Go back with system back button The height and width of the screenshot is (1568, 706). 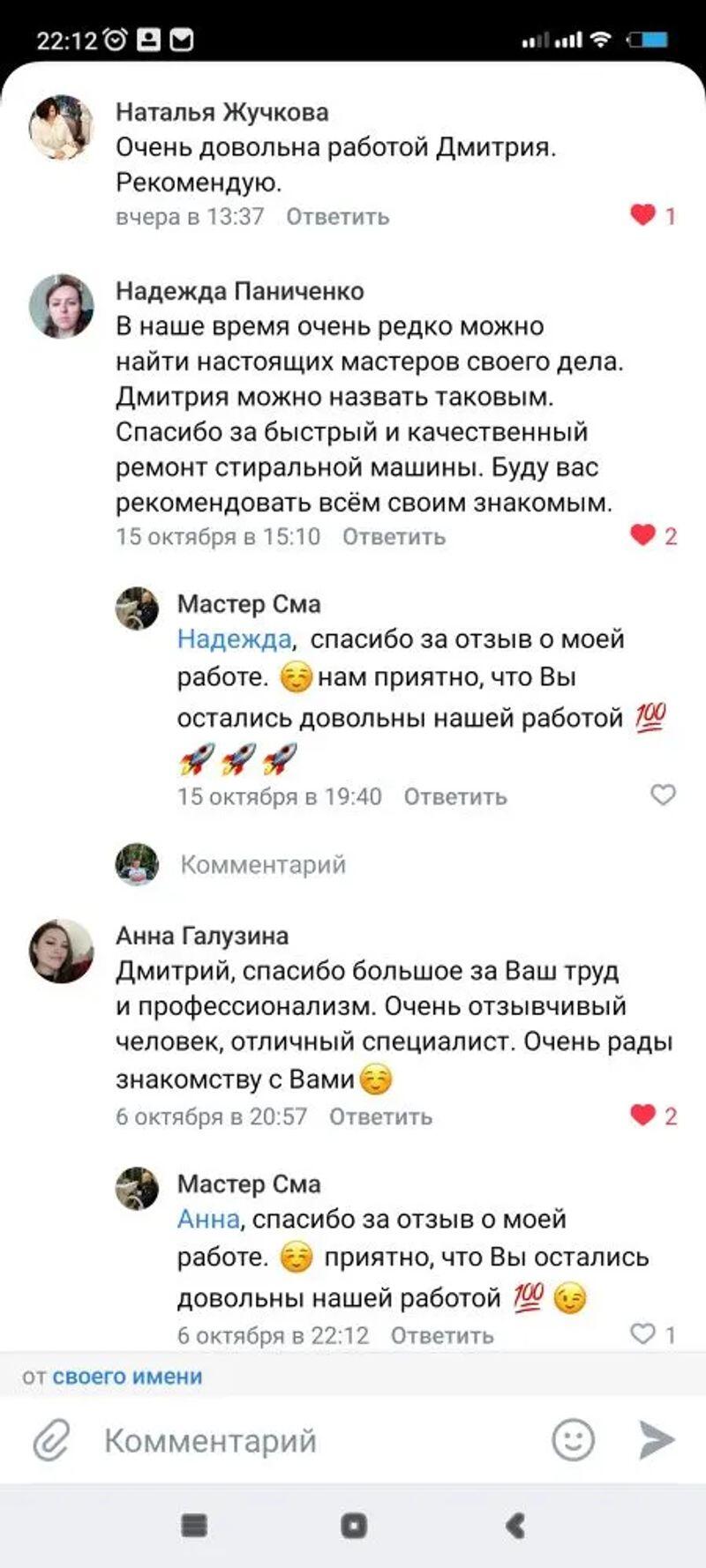tap(515, 1526)
